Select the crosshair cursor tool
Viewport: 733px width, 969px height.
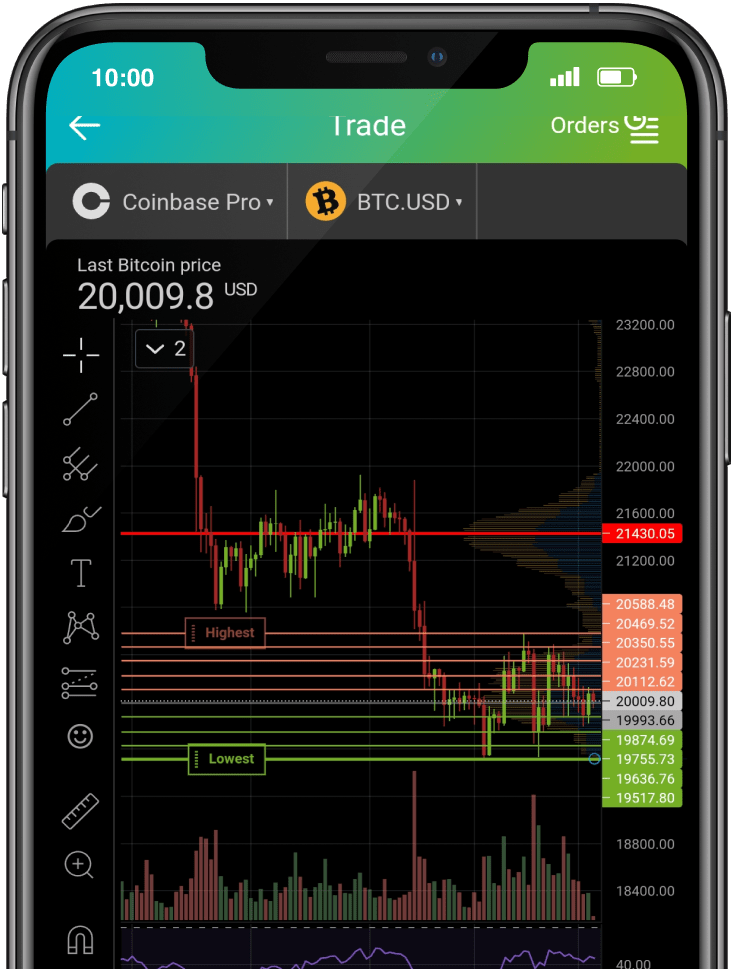point(80,354)
